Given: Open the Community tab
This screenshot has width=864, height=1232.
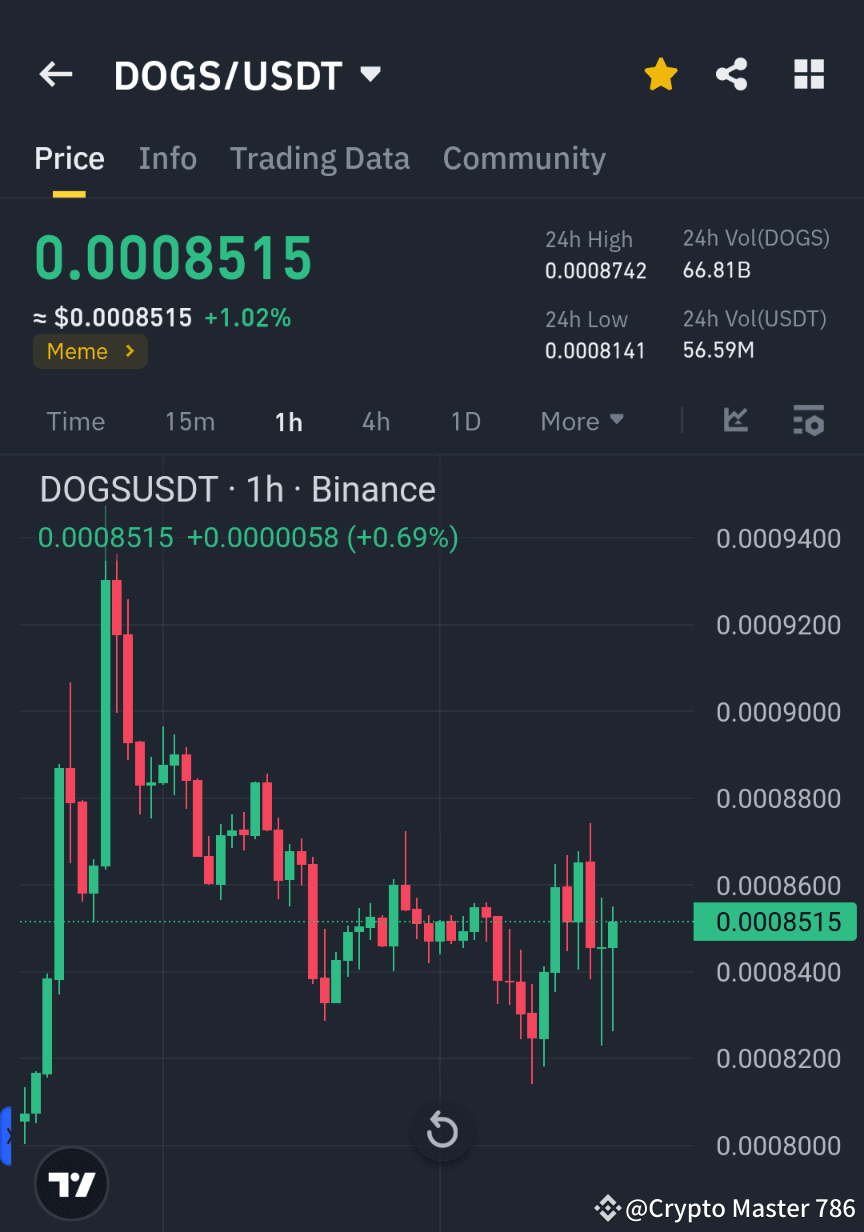Looking at the screenshot, I should point(524,158).
